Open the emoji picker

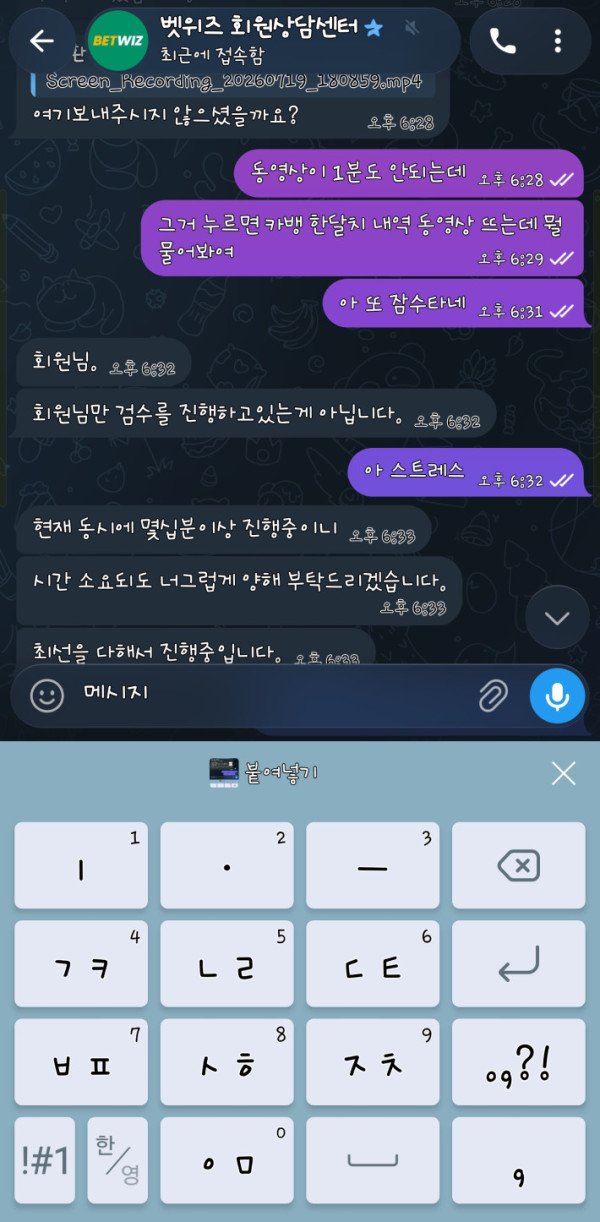coord(46,695)
